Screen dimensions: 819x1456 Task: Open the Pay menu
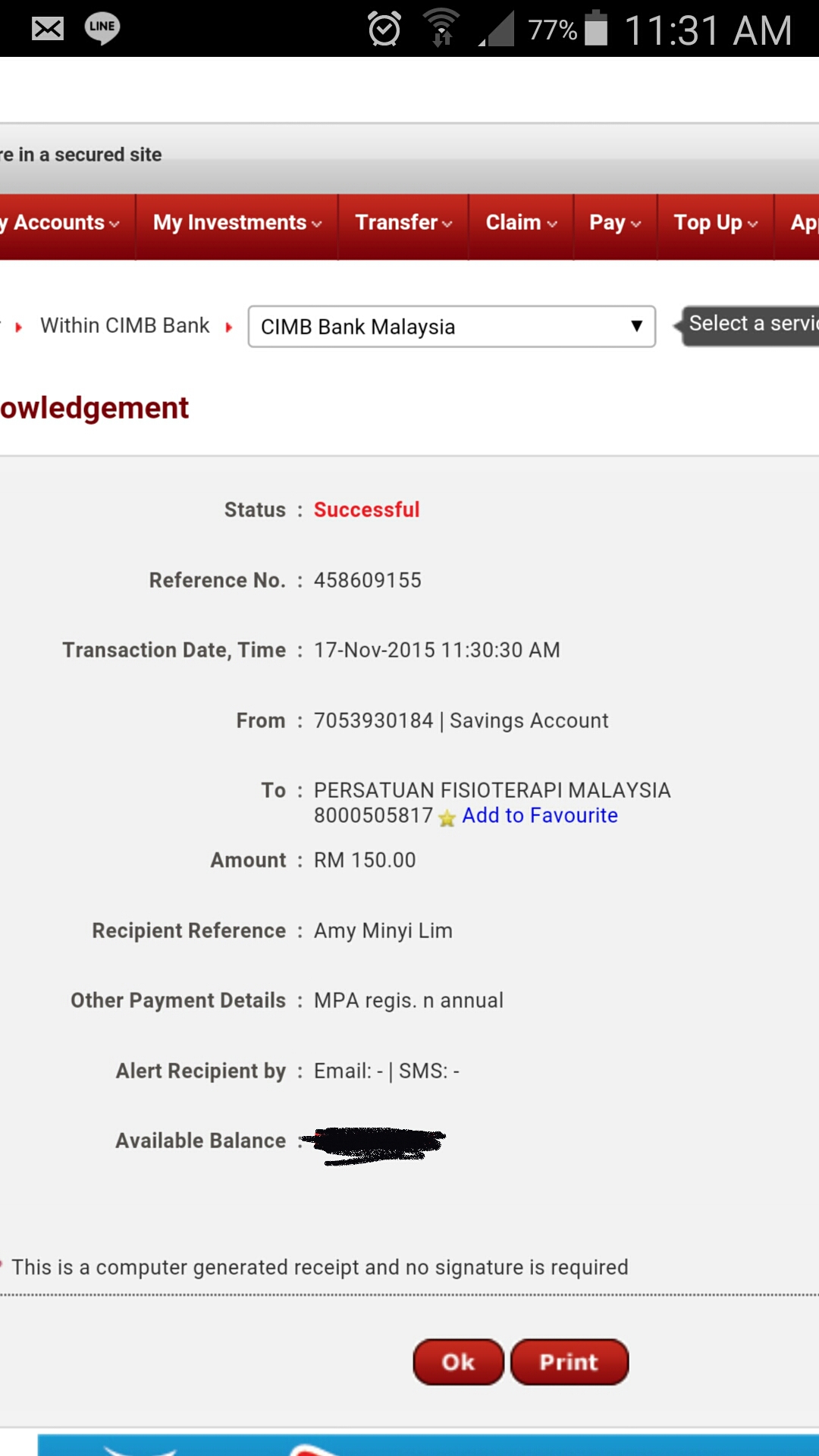click(x=615, y=223)
